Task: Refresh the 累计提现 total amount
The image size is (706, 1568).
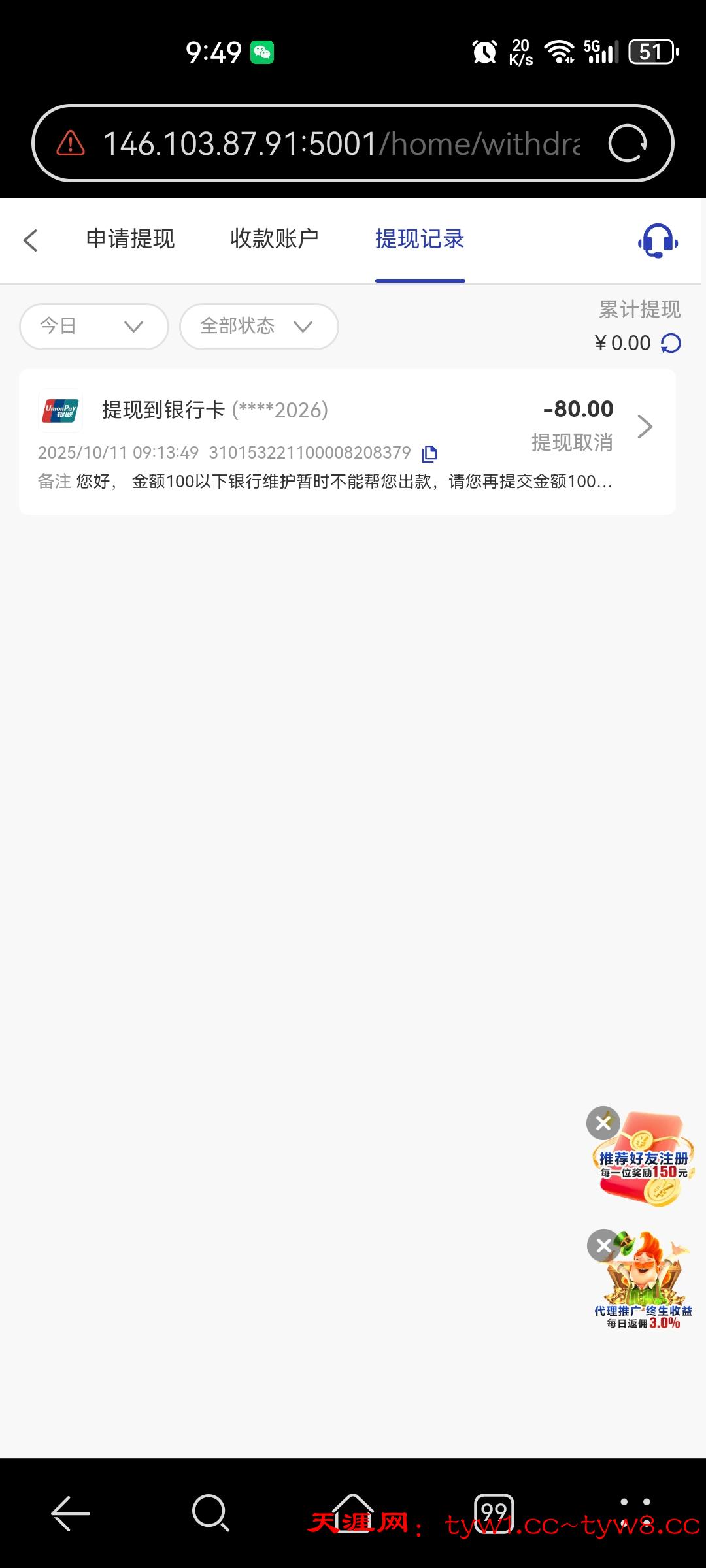Action: point(671,343)
